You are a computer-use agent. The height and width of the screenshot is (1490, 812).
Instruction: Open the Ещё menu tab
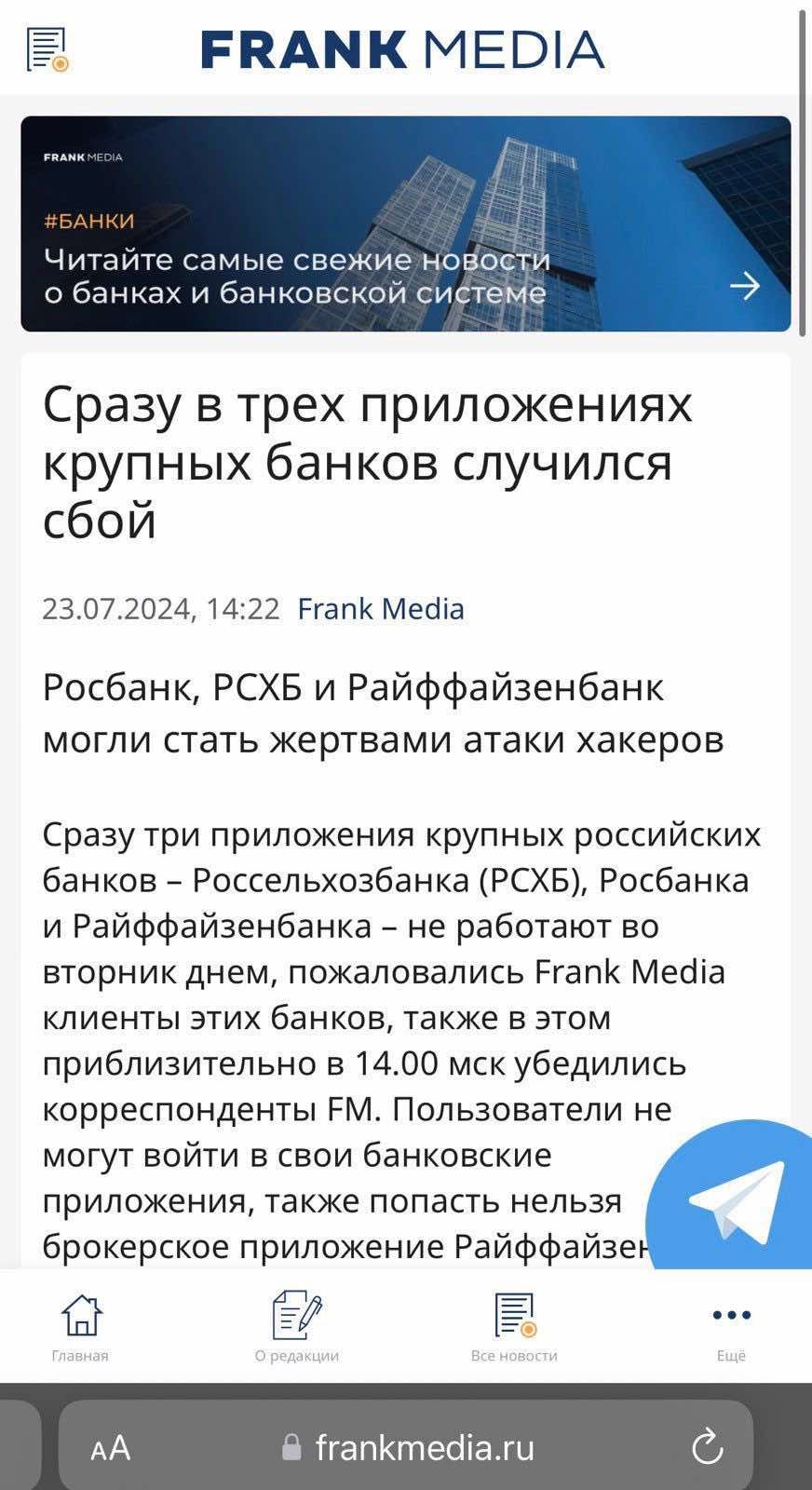point(731,1327)
